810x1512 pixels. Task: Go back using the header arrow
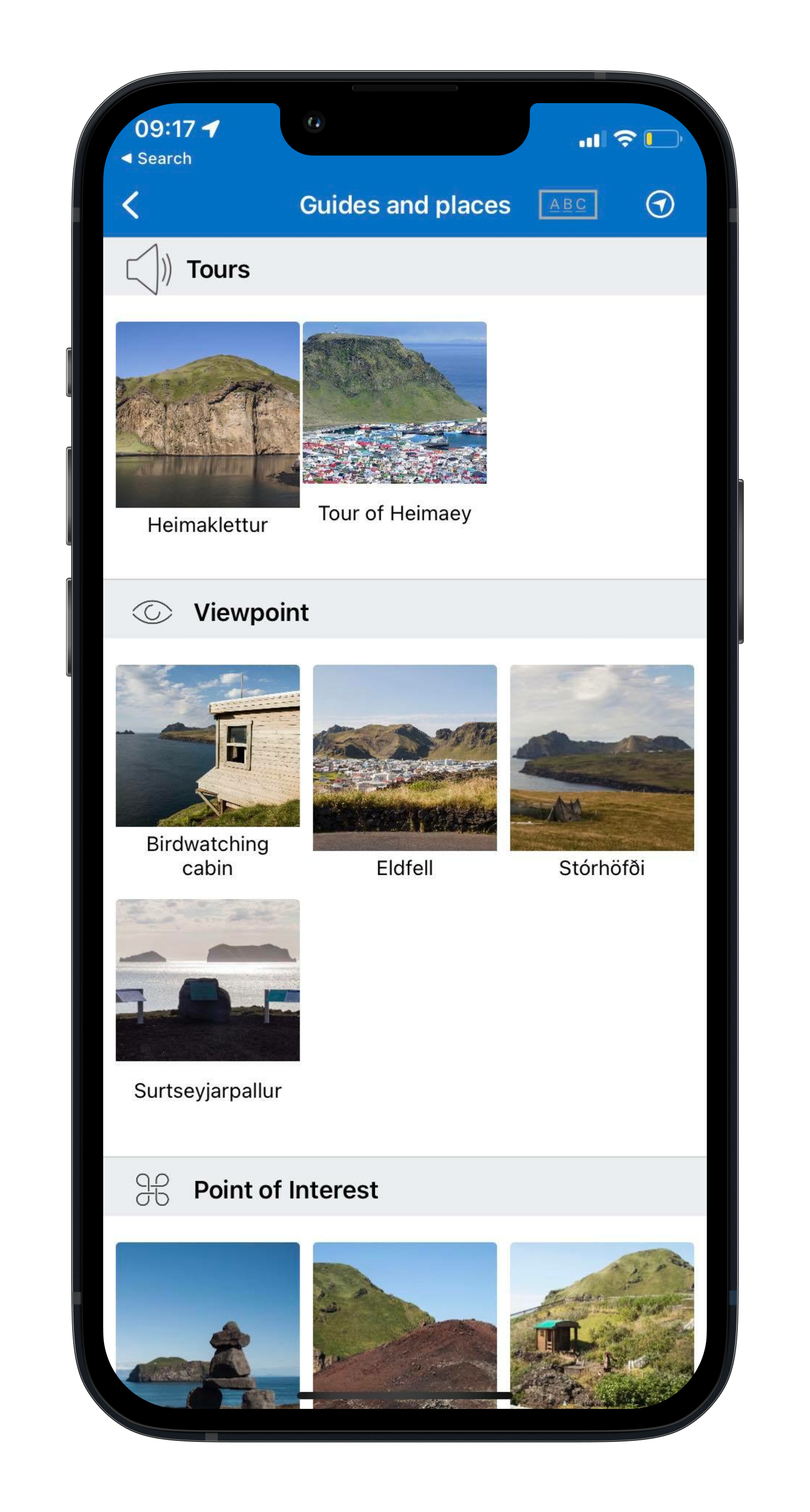[x=131, y=205]
